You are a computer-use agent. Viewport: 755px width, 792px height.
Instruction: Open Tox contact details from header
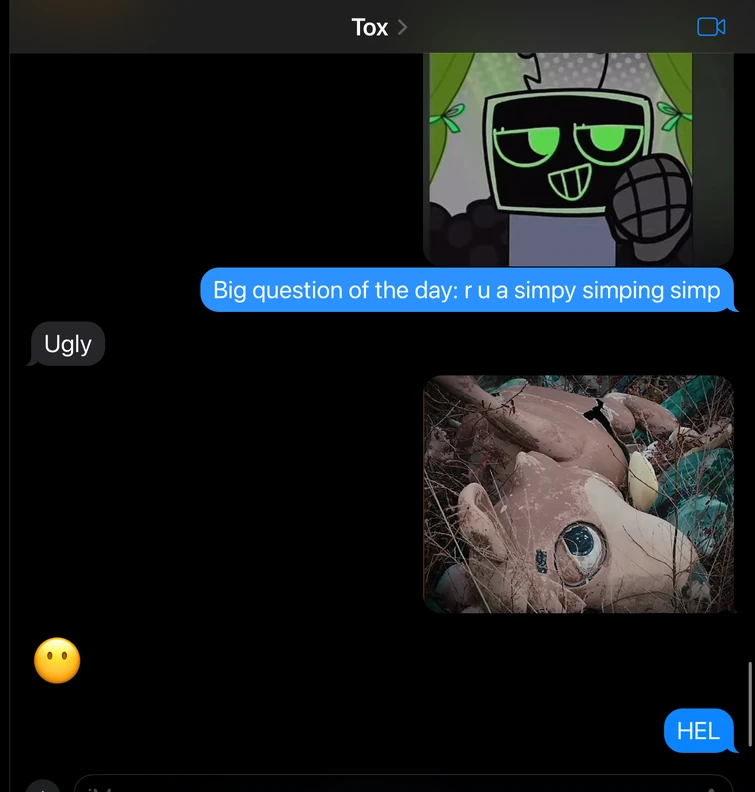click(x=378, y=27)
